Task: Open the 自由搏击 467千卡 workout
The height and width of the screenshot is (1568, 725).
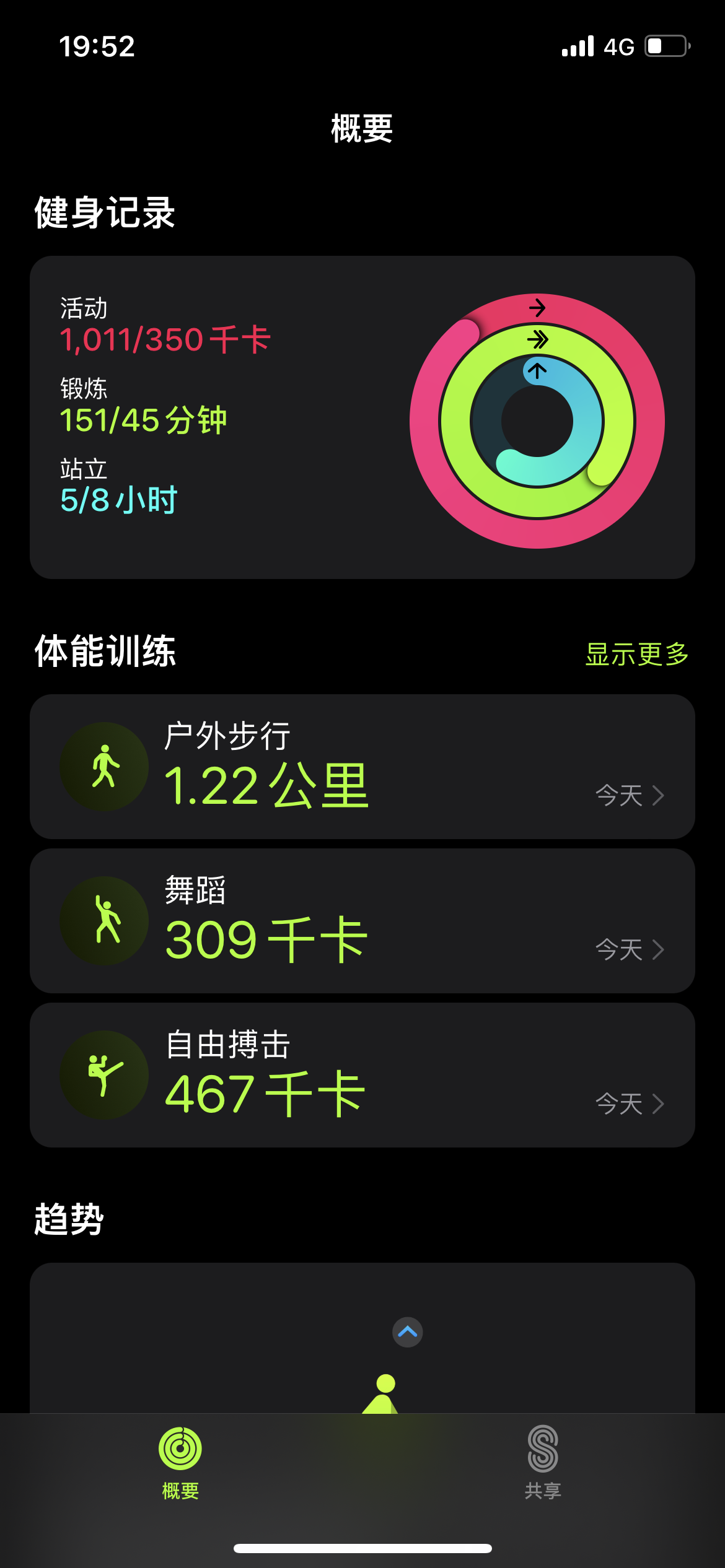Action: pyautogui.click(x=362, y=1075)
